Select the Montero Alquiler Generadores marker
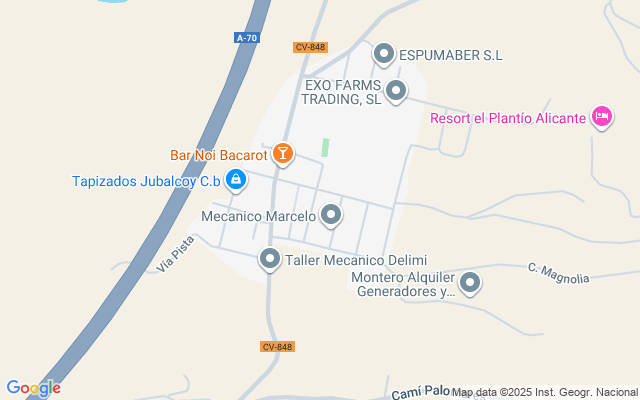Screen dimensions: 640x400 (469, 283)
